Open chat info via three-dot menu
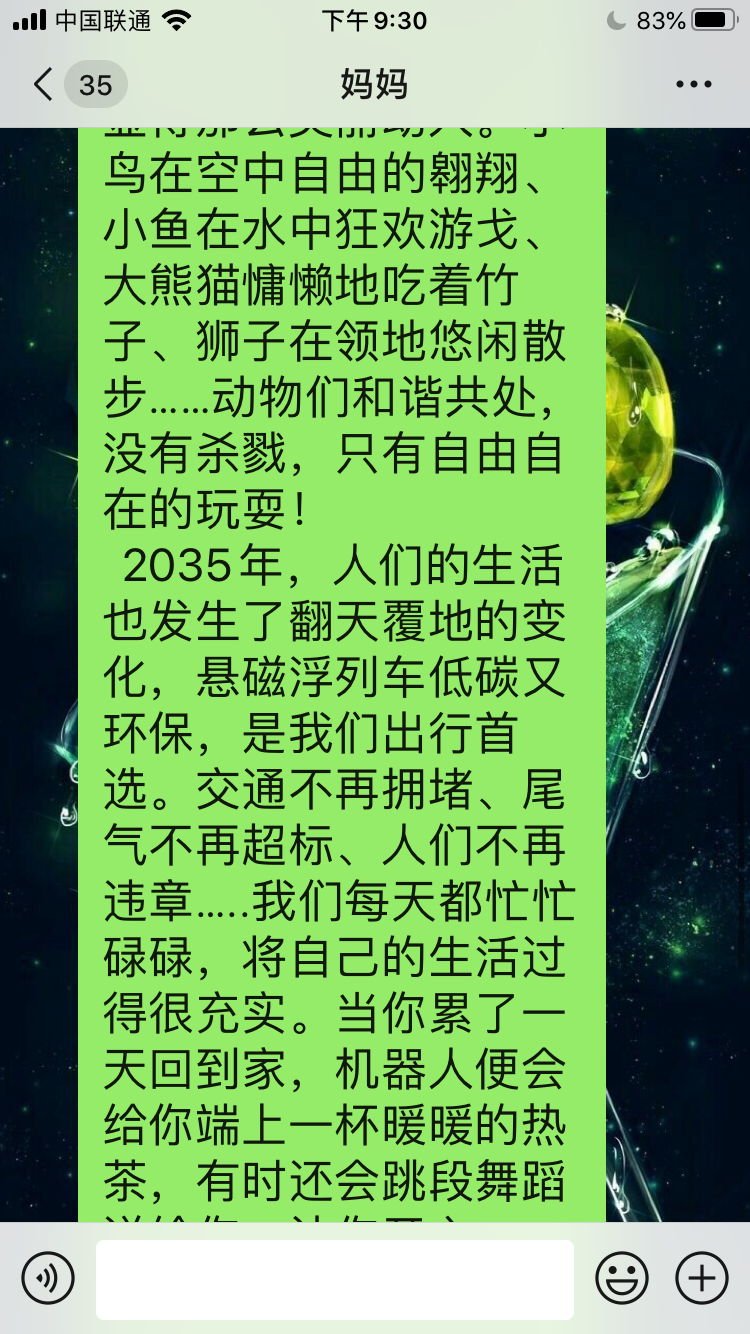 tap(694, 84)
